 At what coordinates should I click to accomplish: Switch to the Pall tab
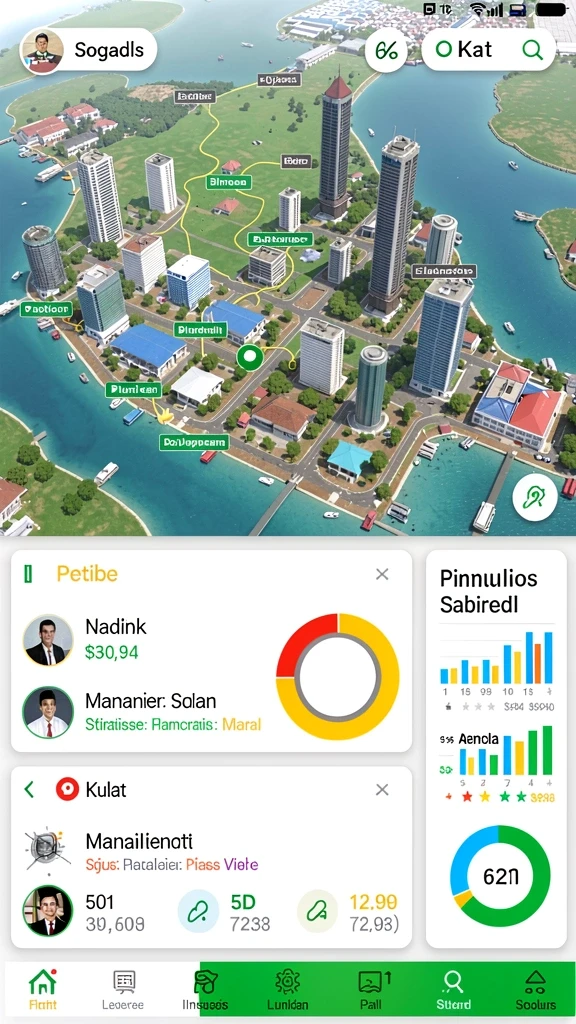371,989
